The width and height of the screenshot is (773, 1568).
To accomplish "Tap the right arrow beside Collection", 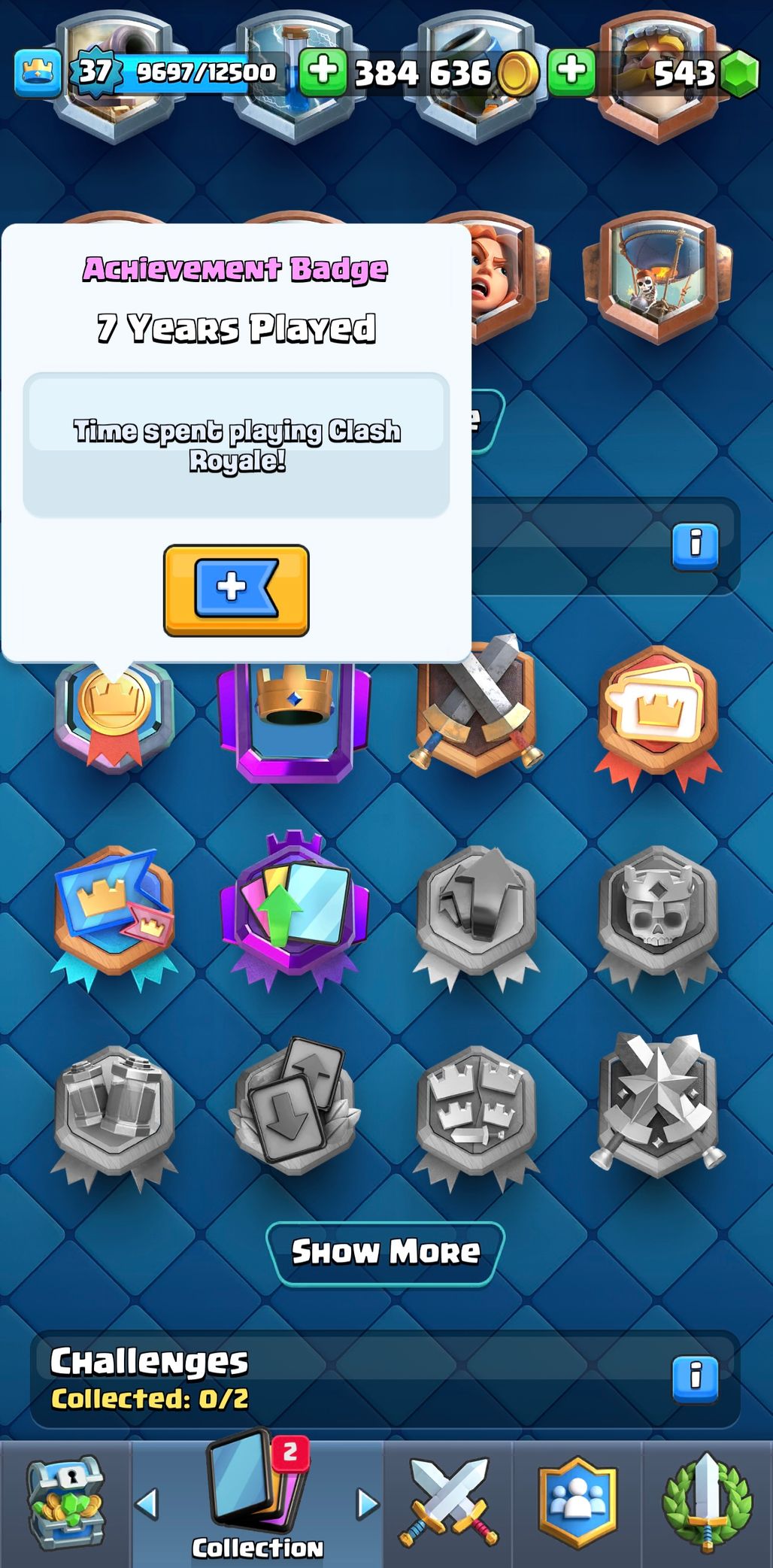I will point(367,1504).
